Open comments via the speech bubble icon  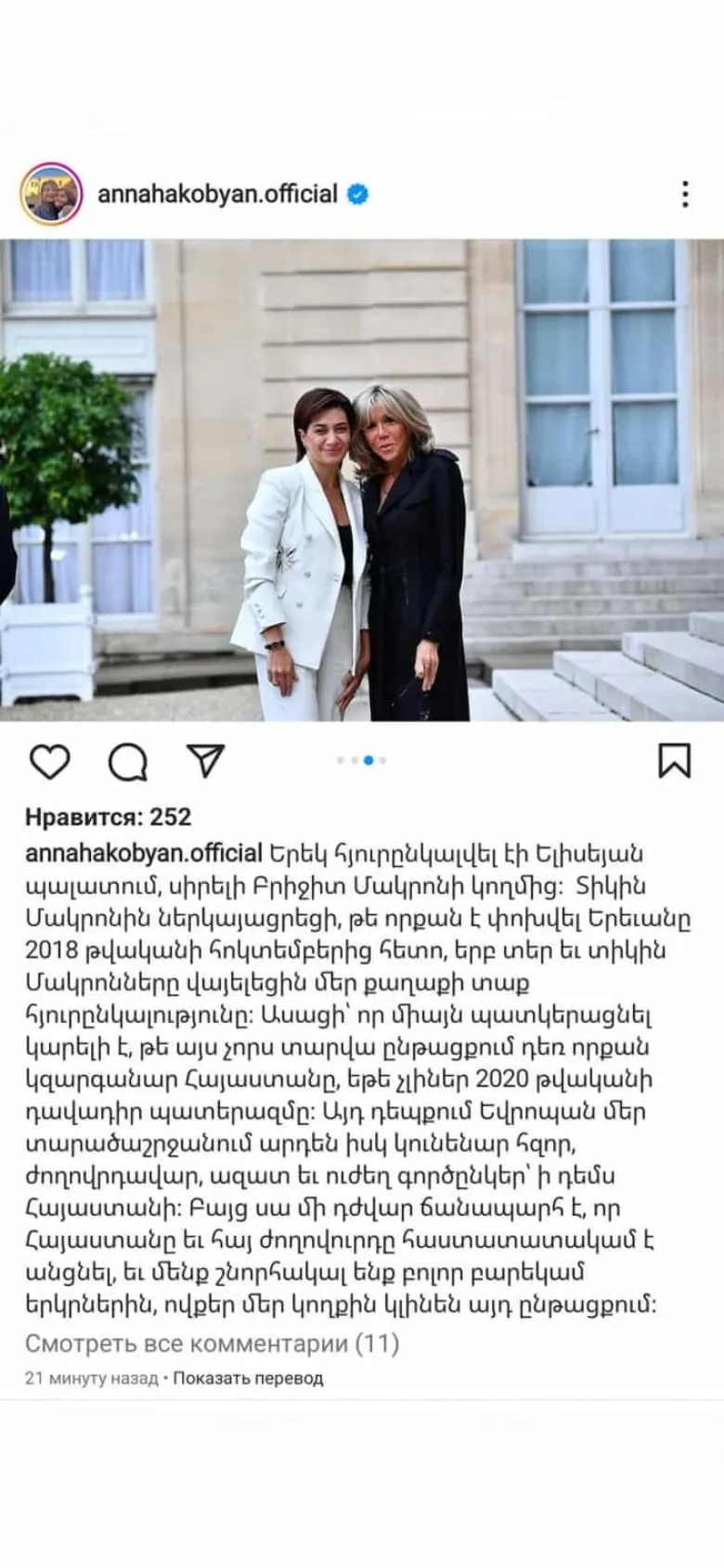pyautogui.click(x=127, y=761)
